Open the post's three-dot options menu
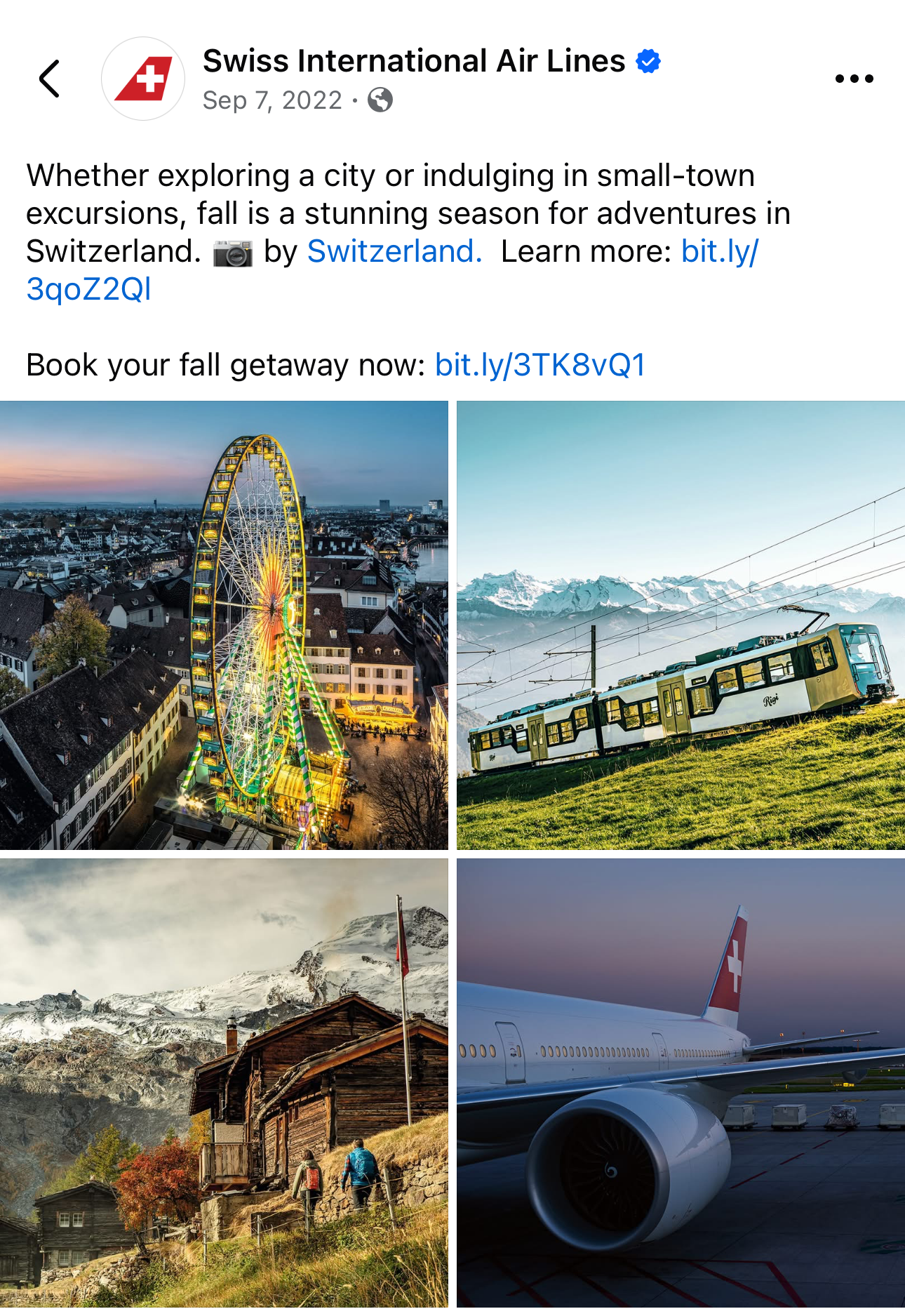This screenshot has width=905, height=1316. coord(854,79)
